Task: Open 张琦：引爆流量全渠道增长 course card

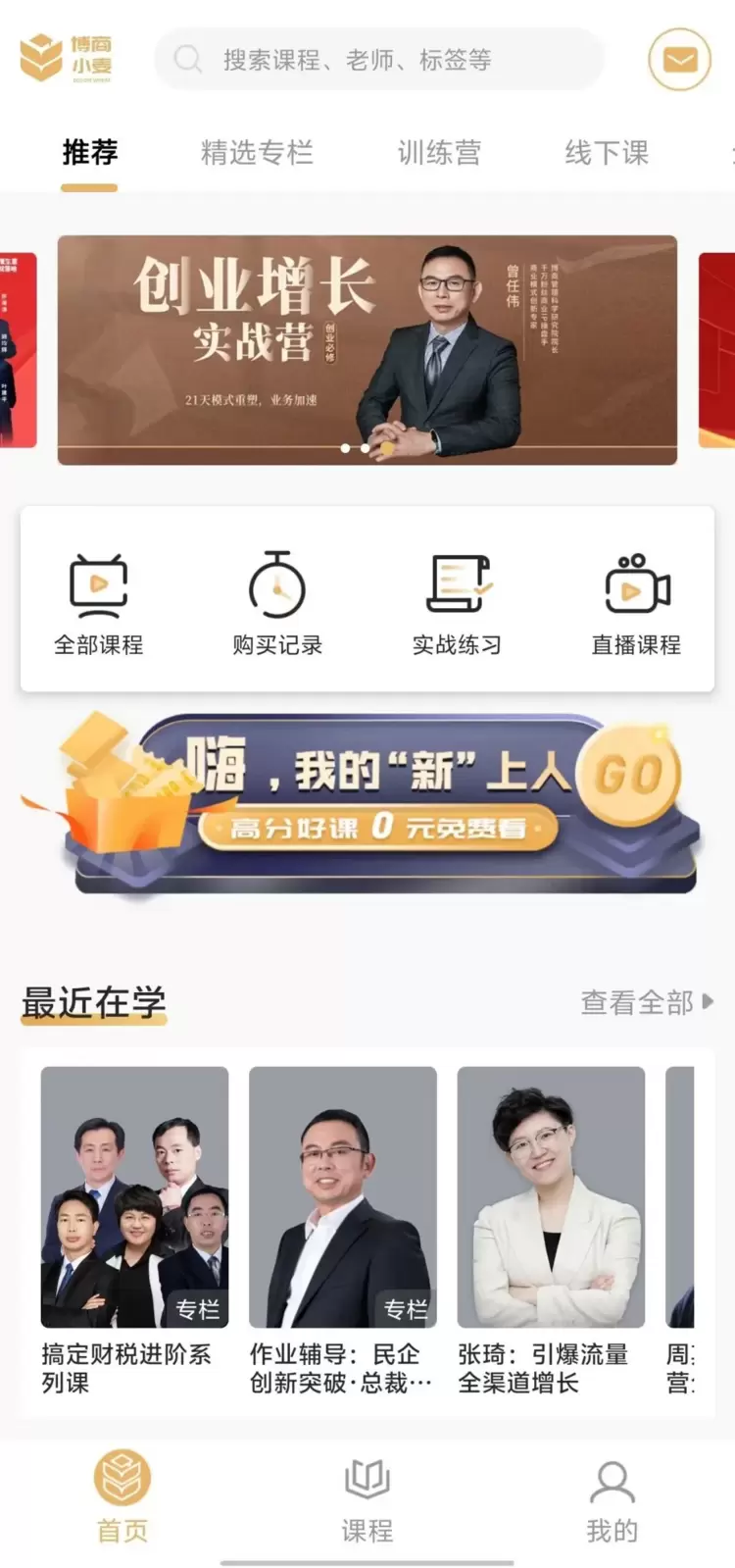Action: coord(551,1231)
